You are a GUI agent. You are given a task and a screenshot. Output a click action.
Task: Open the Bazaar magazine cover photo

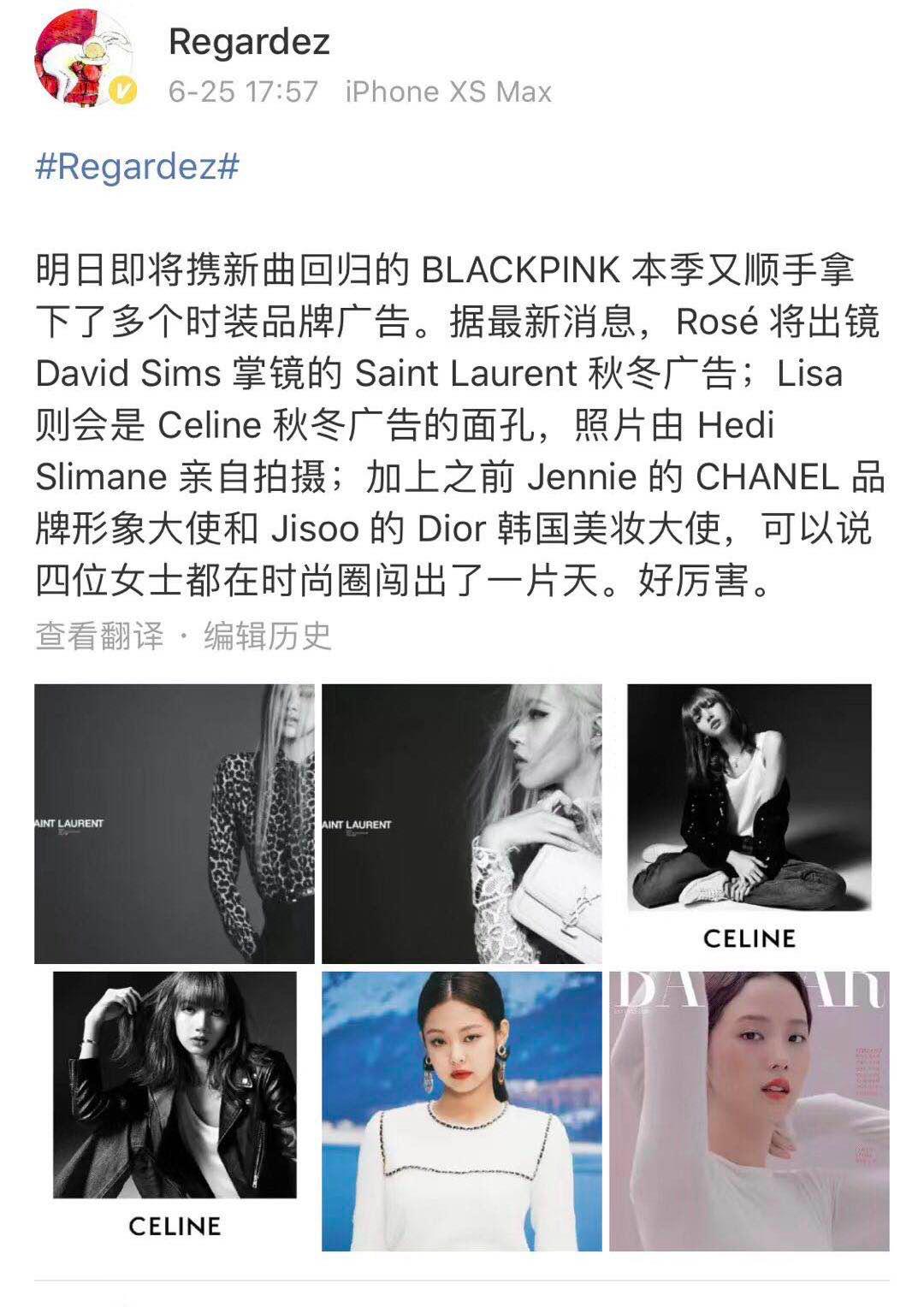coord(749,1110)
